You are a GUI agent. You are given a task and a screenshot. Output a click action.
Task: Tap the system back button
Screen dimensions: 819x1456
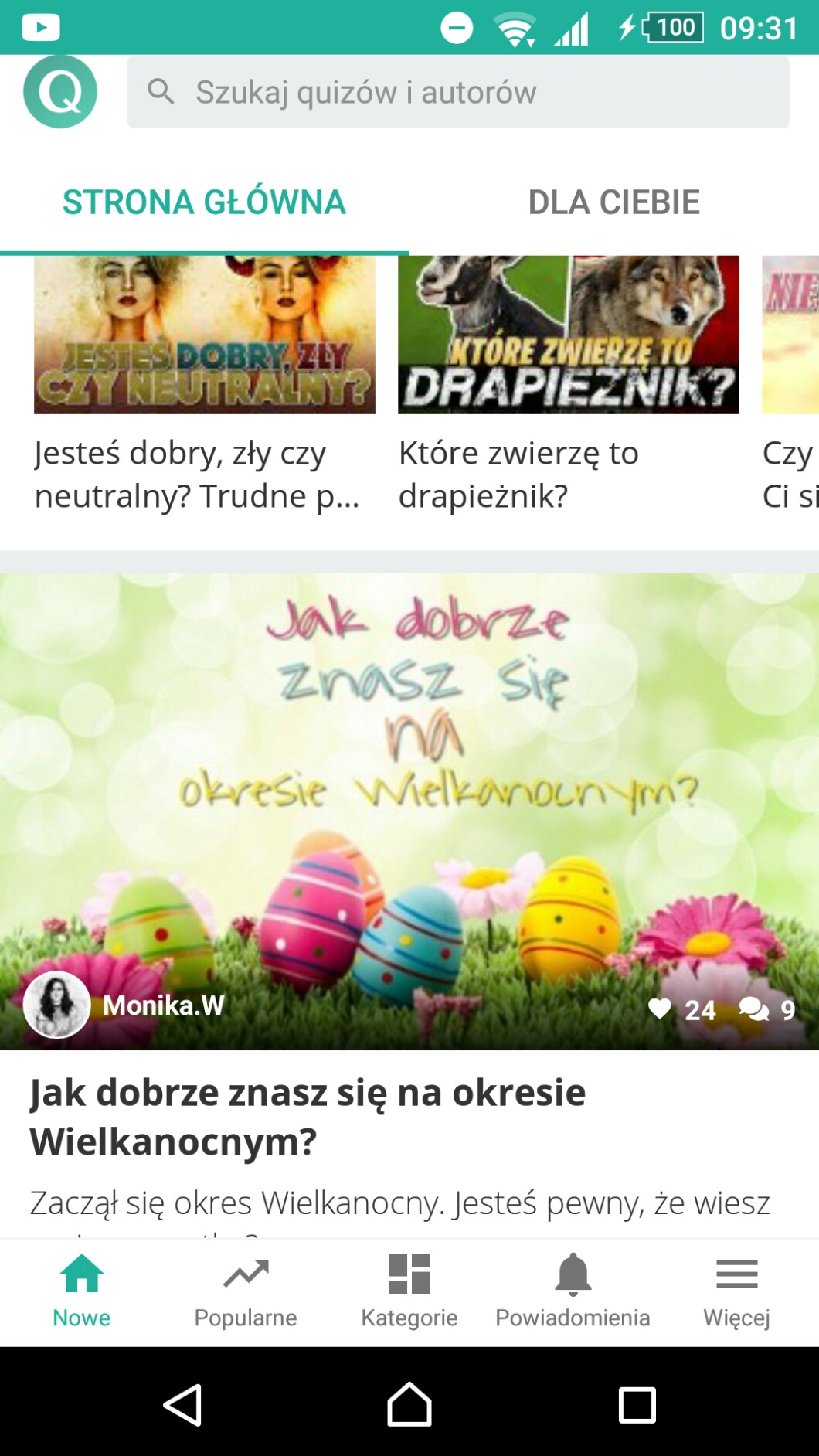pos(182,1404)
